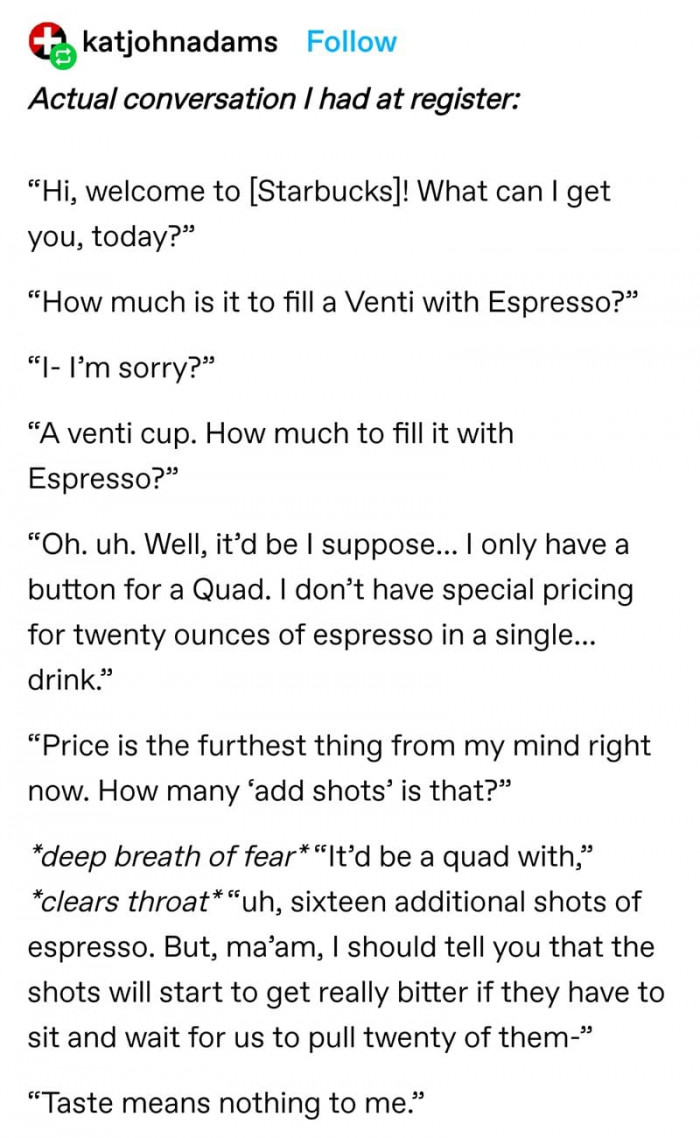Tap the katjohnadams avatar picture
Screen dimensions: 700x1138
tap(51, 44)
